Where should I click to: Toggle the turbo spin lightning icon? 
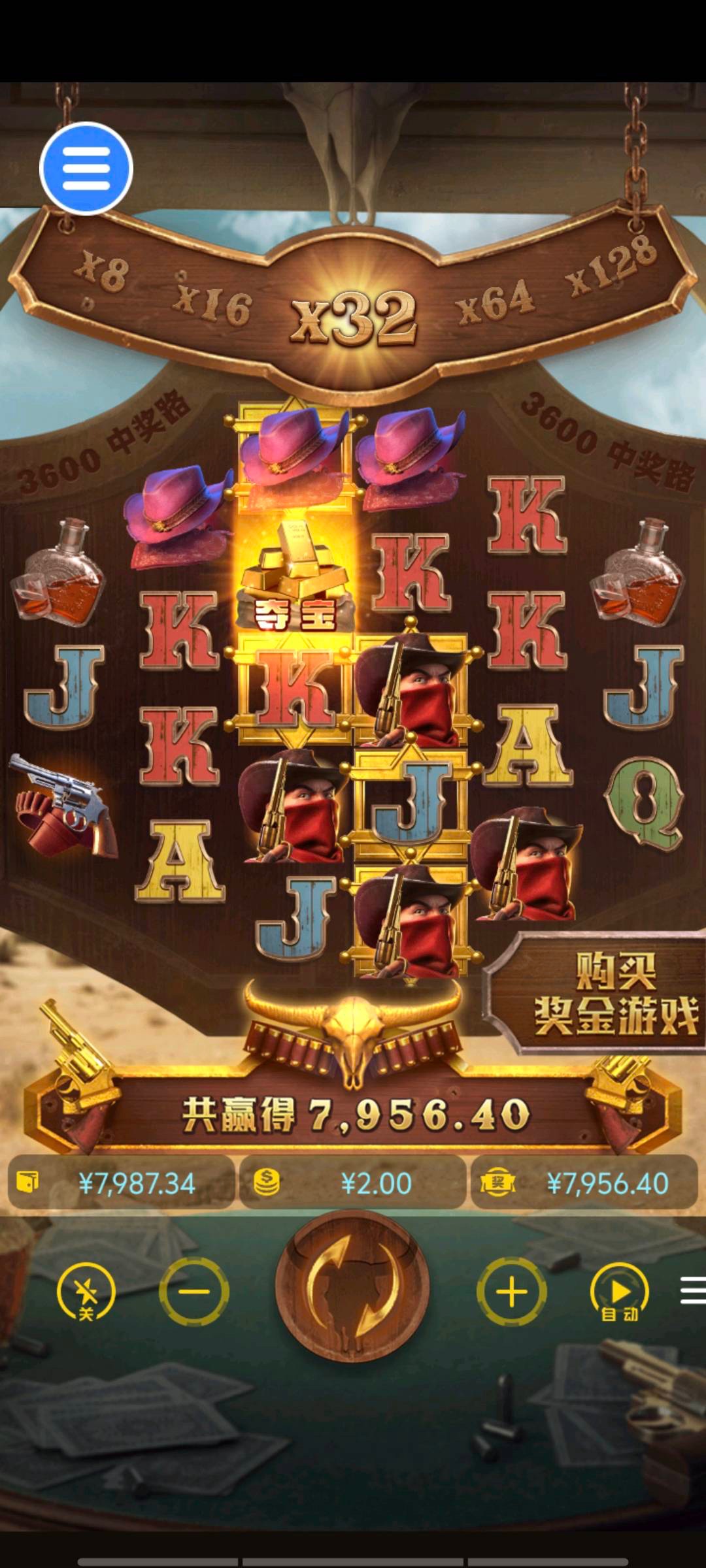click(x=86, y=1292)
